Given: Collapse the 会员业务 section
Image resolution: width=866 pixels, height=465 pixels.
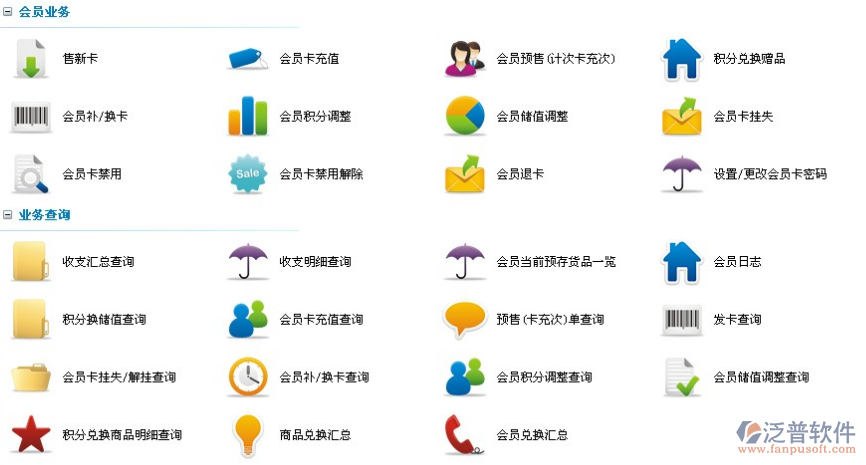Looking at the screenshot, I should pyautogui.click(x=8, y=11).
